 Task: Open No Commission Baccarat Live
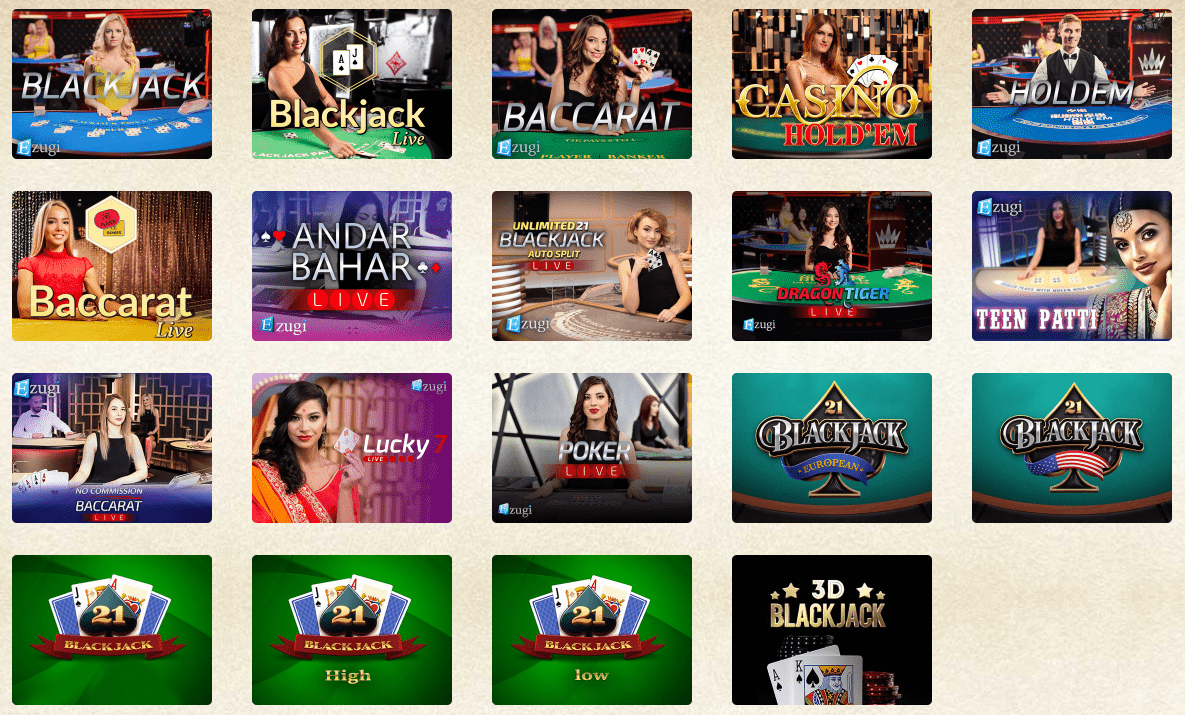pos(111,448)
